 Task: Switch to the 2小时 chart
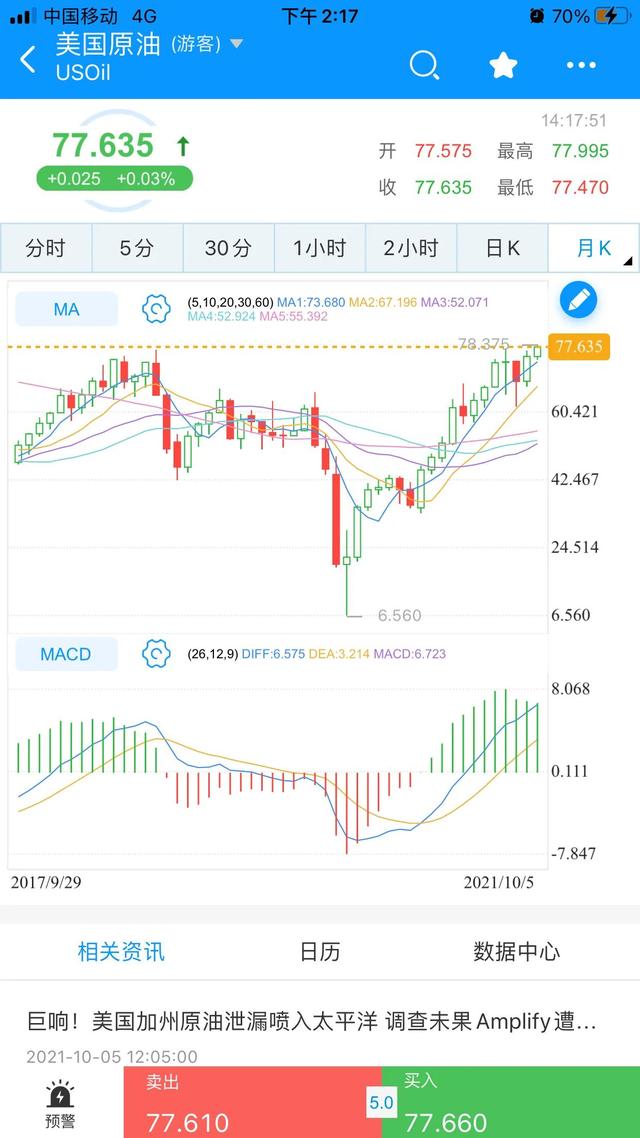pos(411,248)
